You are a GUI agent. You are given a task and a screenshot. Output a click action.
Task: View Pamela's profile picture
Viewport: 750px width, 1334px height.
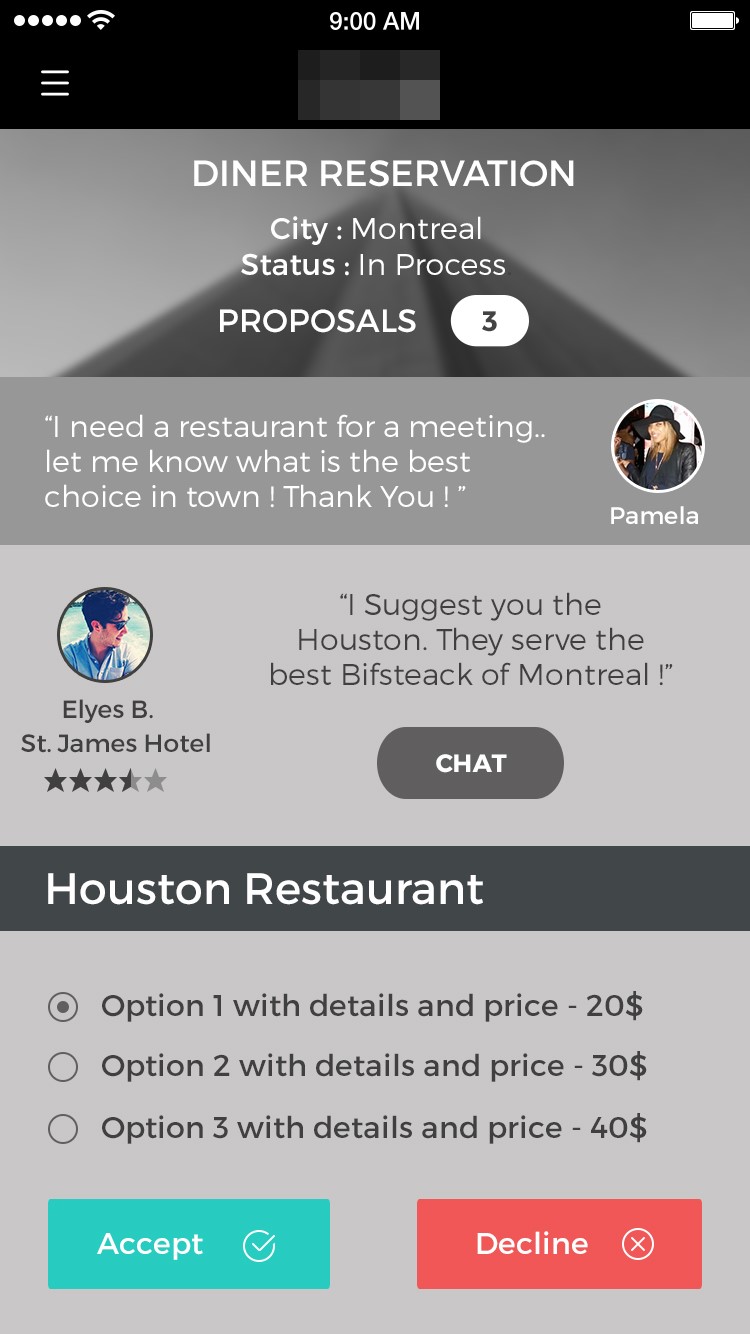tap(657, 447)
